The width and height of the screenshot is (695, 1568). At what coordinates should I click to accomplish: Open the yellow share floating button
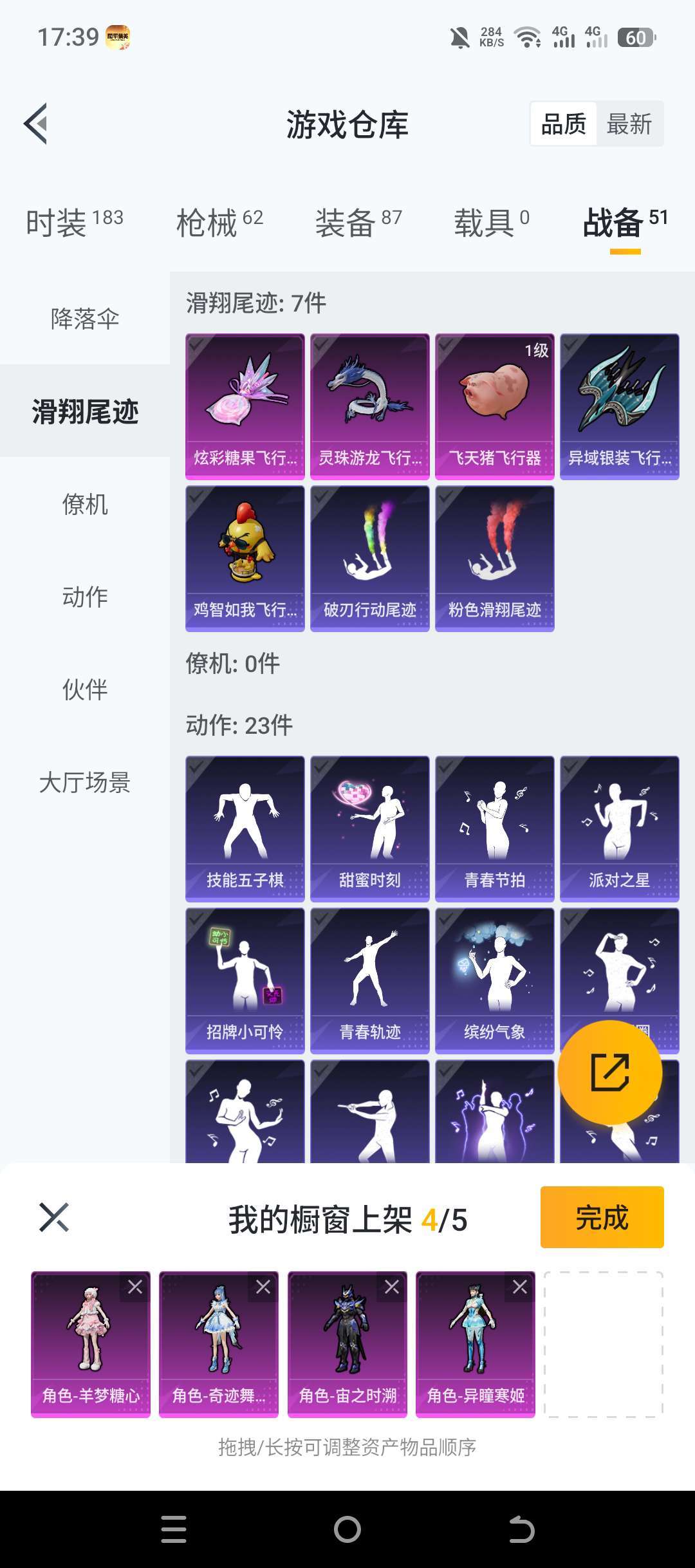[x=610, y=1072]
